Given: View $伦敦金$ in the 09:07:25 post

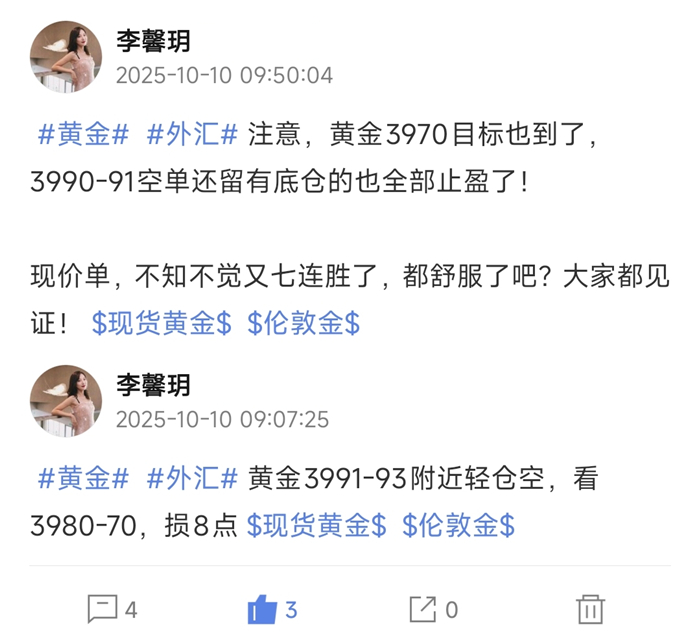Looking at the screenshot, I should [459, 524].
